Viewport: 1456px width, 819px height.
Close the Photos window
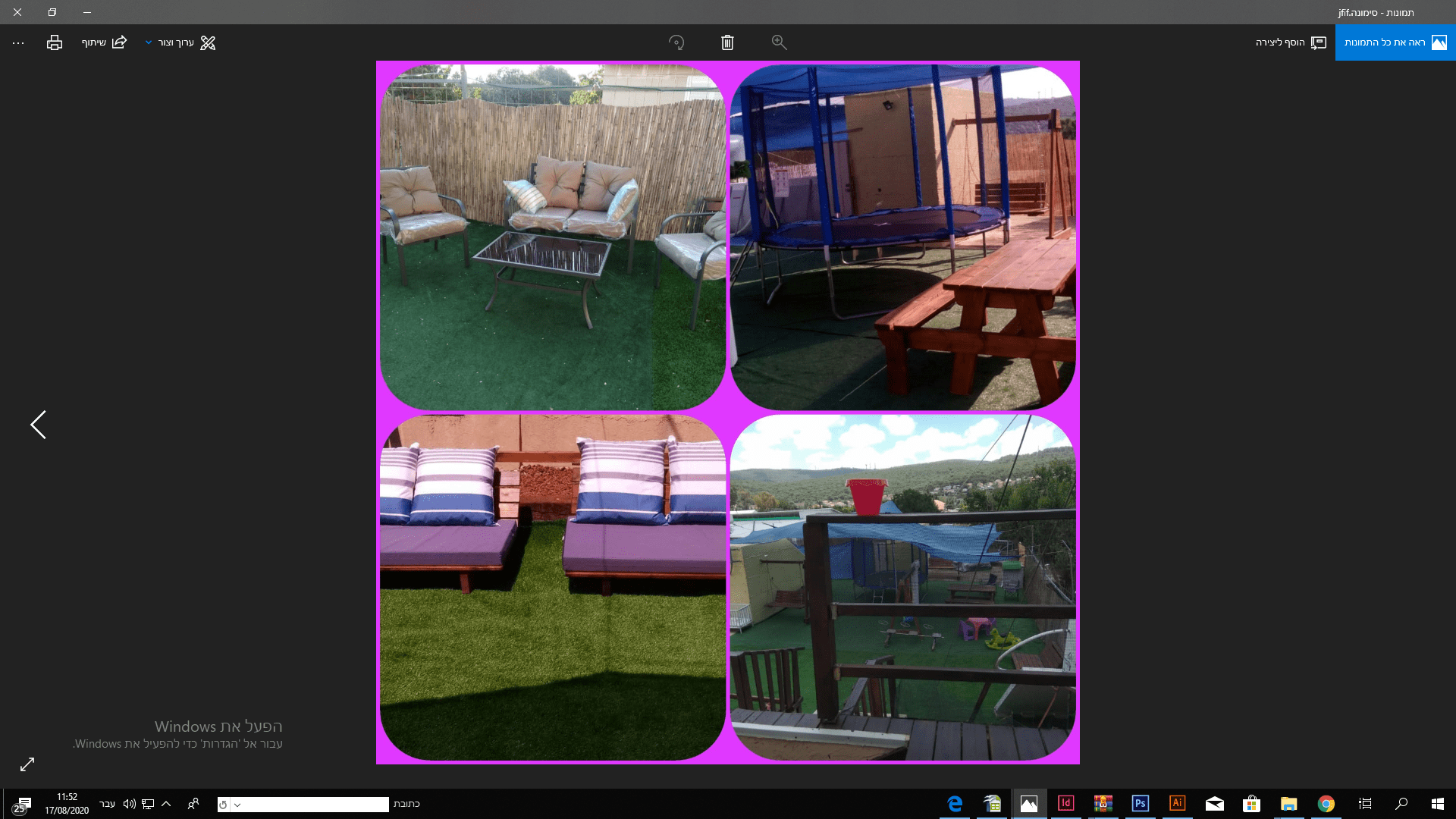(17, 12)
